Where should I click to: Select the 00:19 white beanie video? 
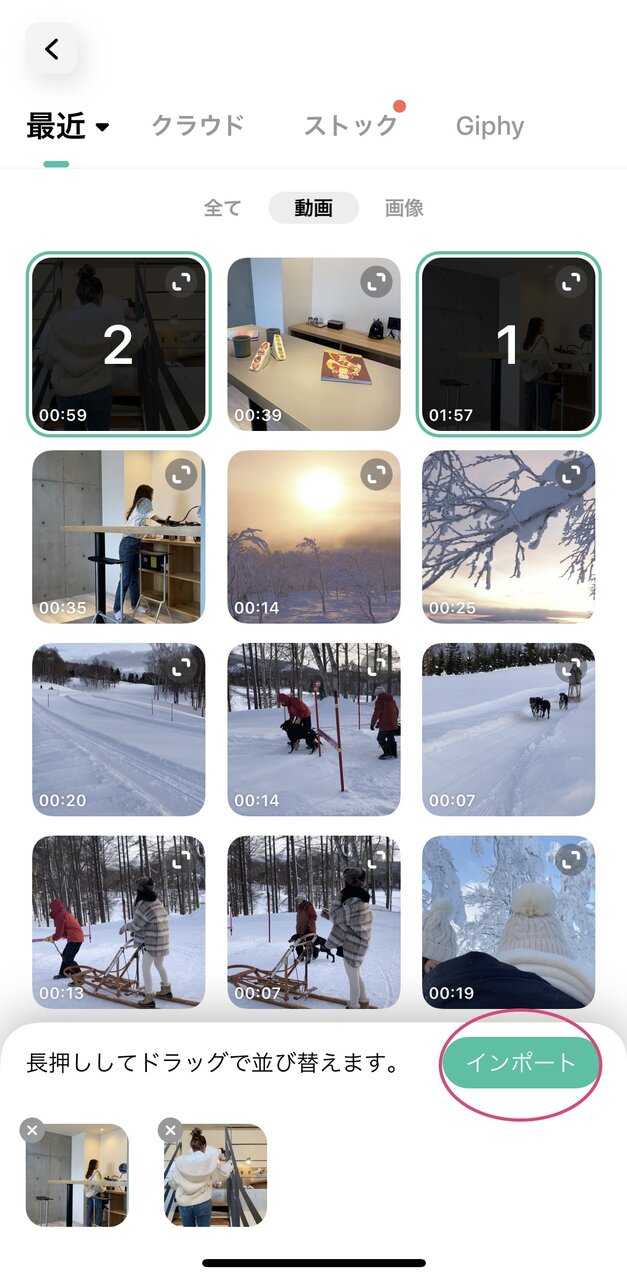tap(508, 922)
